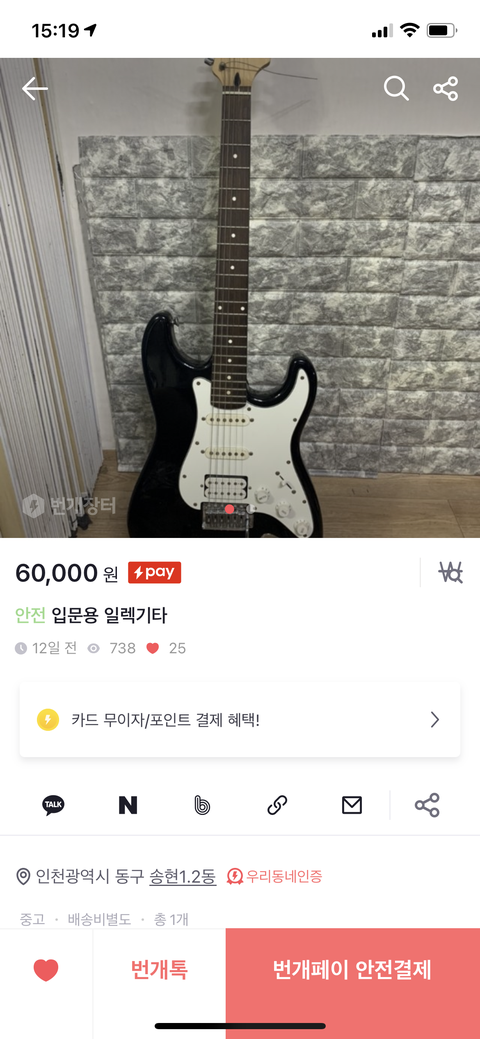
Task: Share listing by mail envelope icon
Action: click(x=351, y=805)
